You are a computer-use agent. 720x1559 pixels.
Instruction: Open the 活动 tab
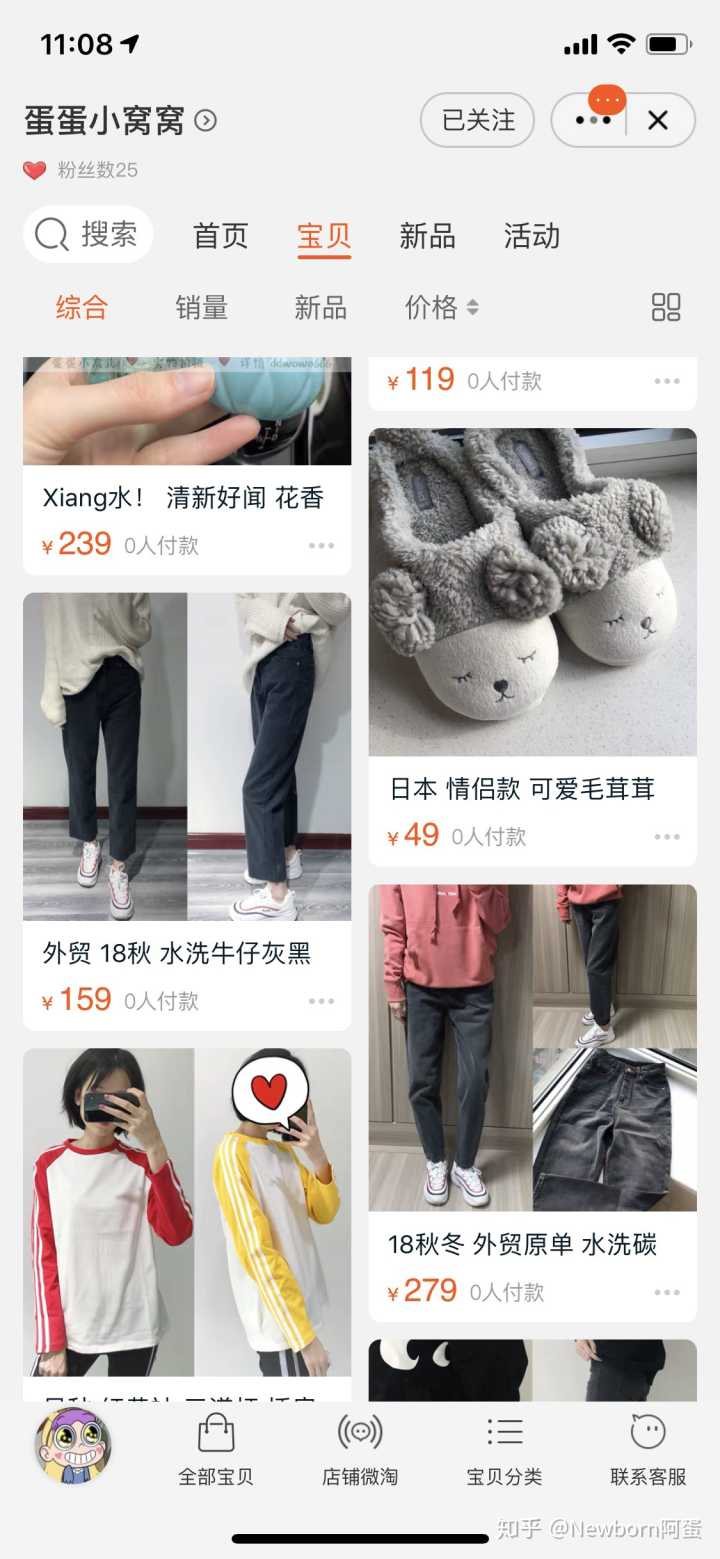tap(531, 236)
